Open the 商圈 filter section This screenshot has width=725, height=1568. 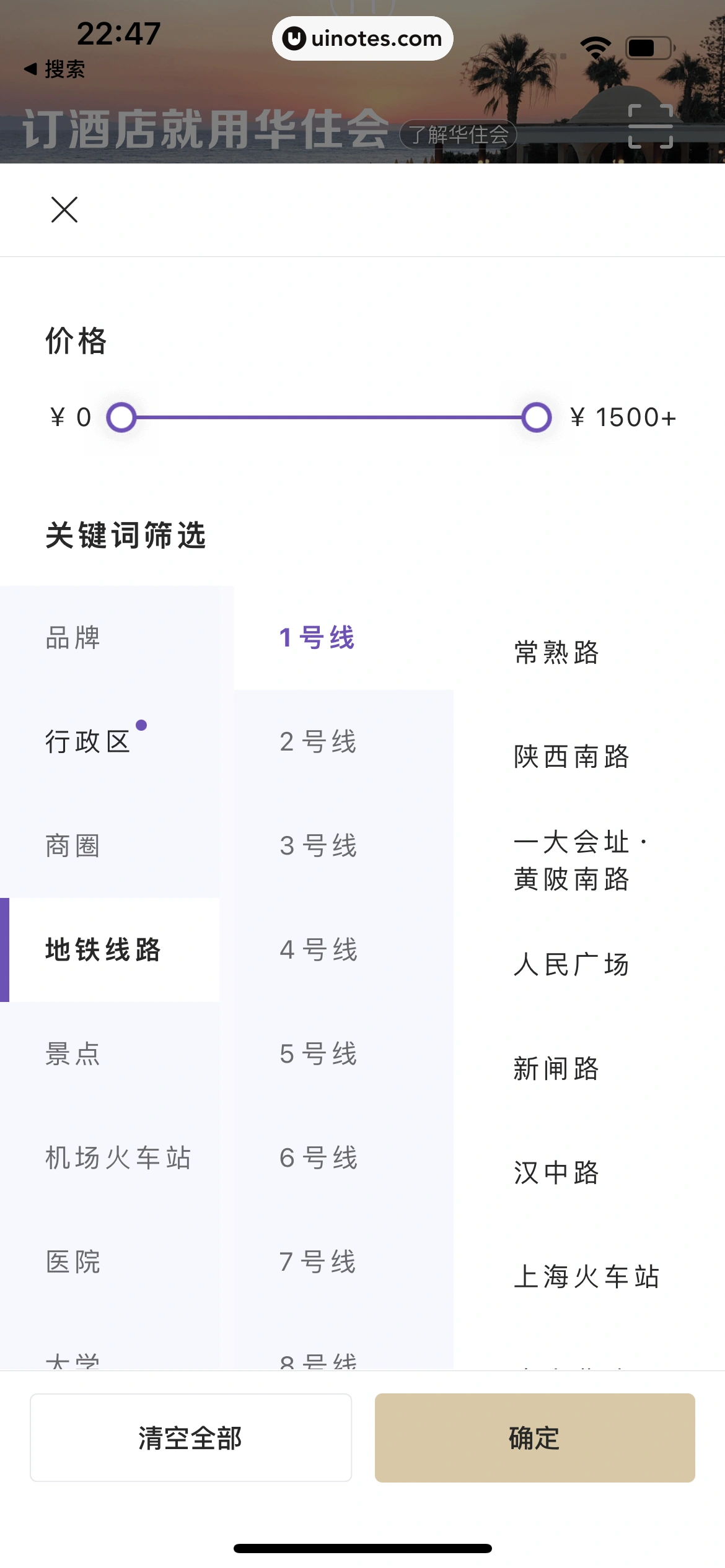click(72, 845)
